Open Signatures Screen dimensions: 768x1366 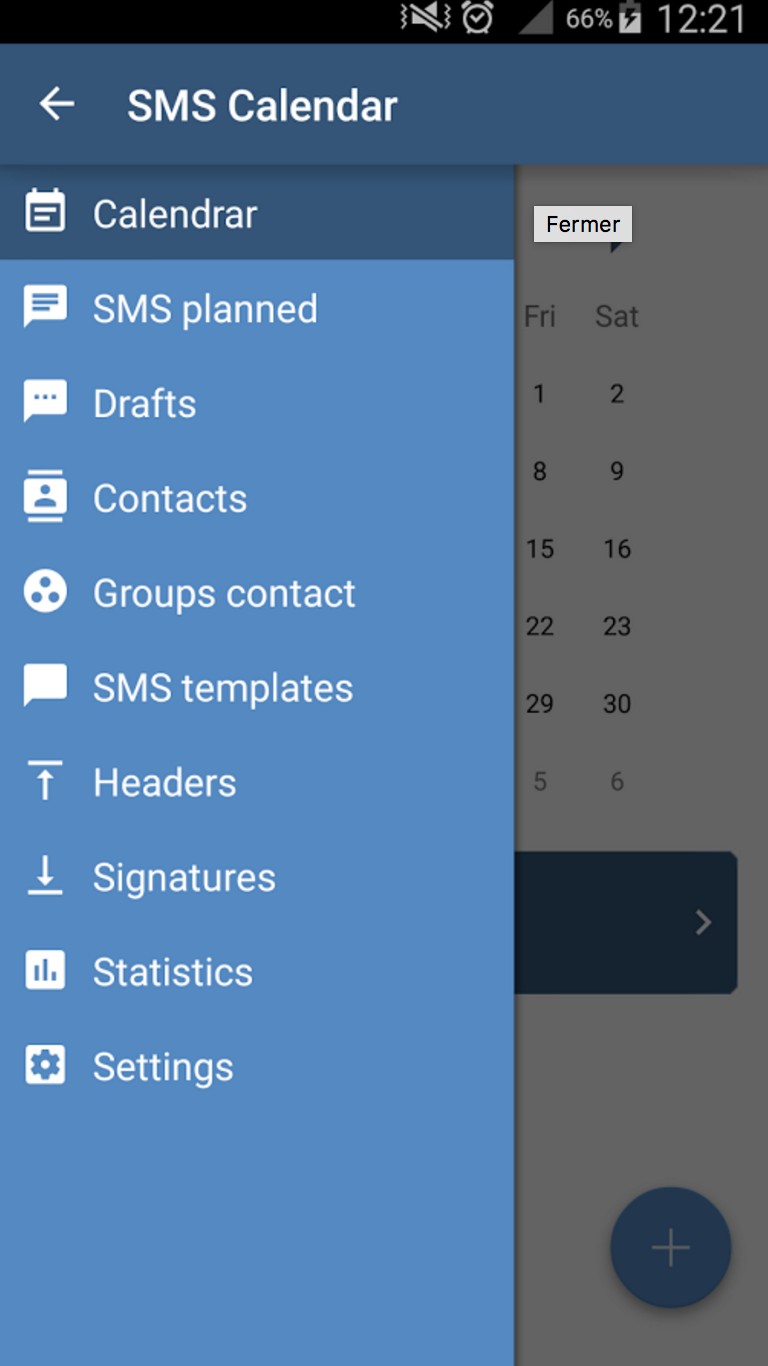(x=184, y=877)
